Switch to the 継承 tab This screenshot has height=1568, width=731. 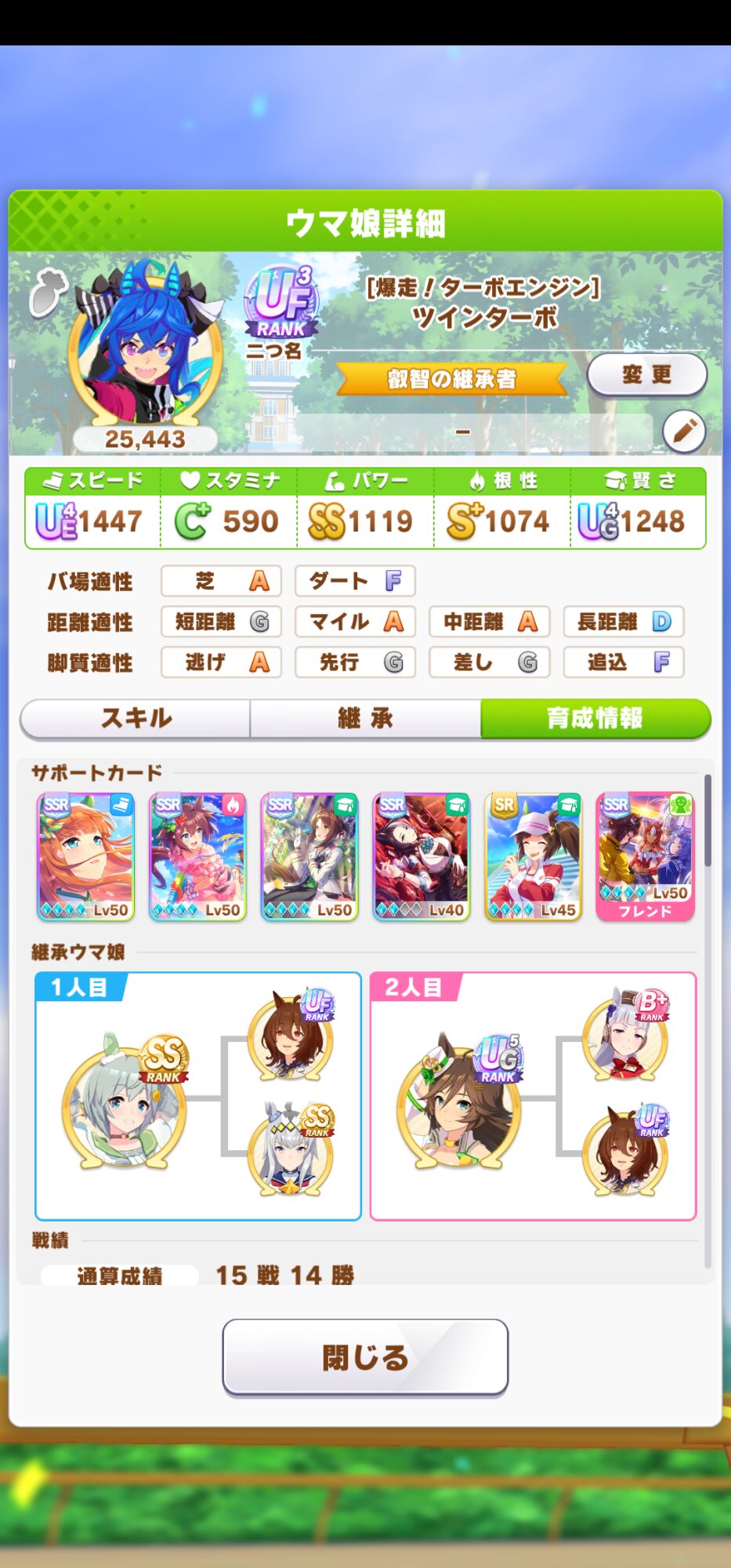pos(365,718)
